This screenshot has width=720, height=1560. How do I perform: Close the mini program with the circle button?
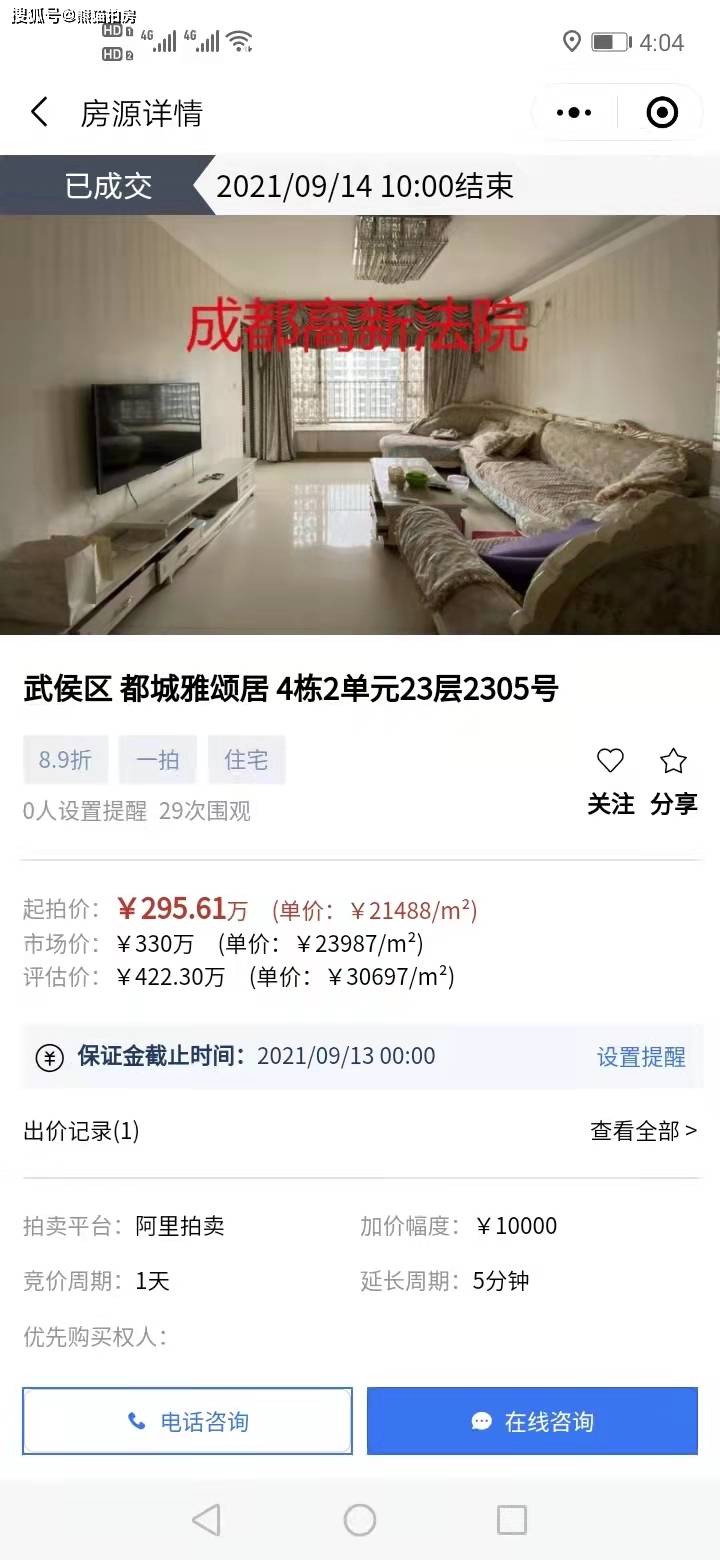click(x=662, y=113)
